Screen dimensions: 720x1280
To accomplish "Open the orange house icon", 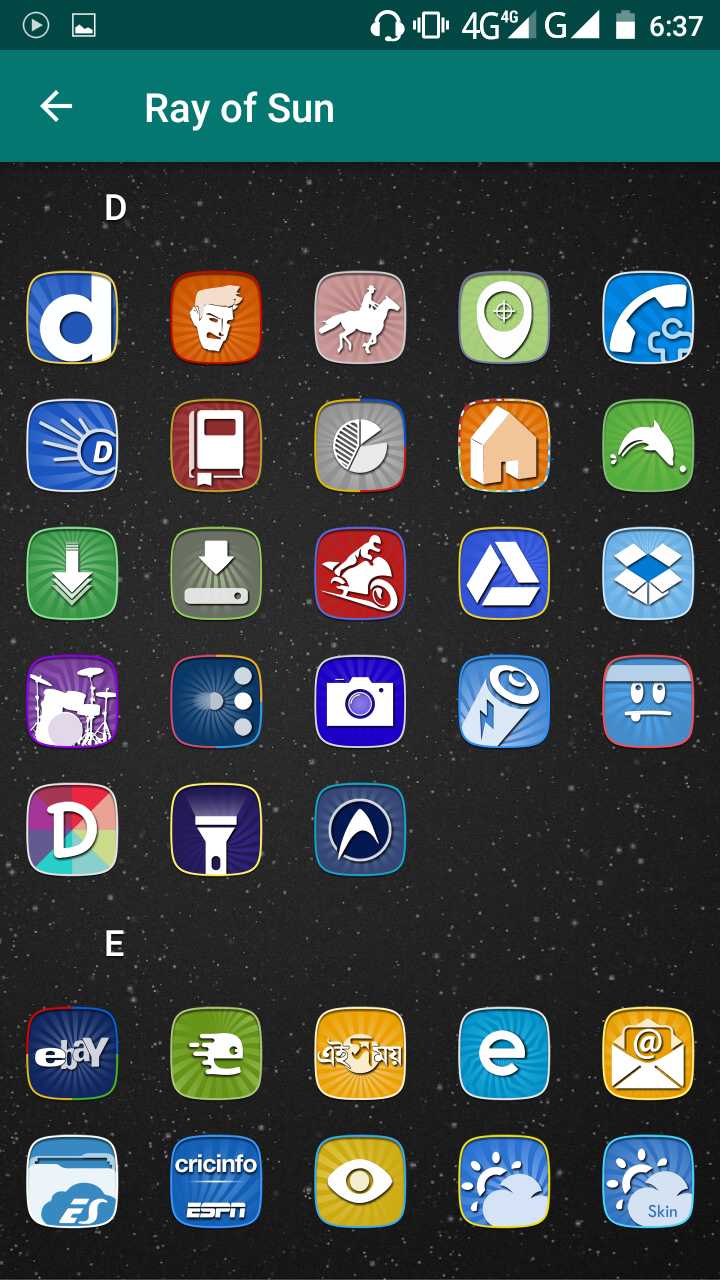I will 504,445.
